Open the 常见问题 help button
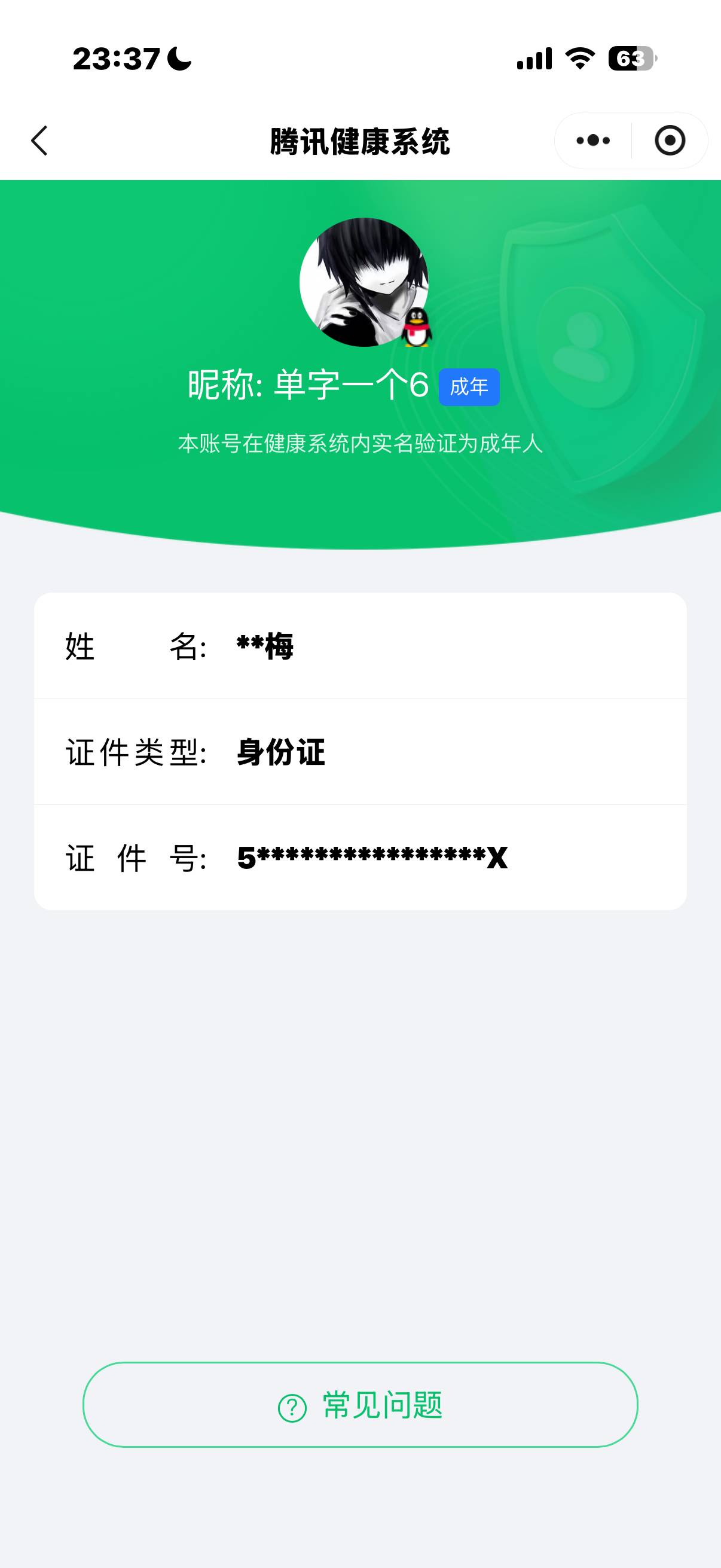The image size is (721, 1568). click(360, 1405)
